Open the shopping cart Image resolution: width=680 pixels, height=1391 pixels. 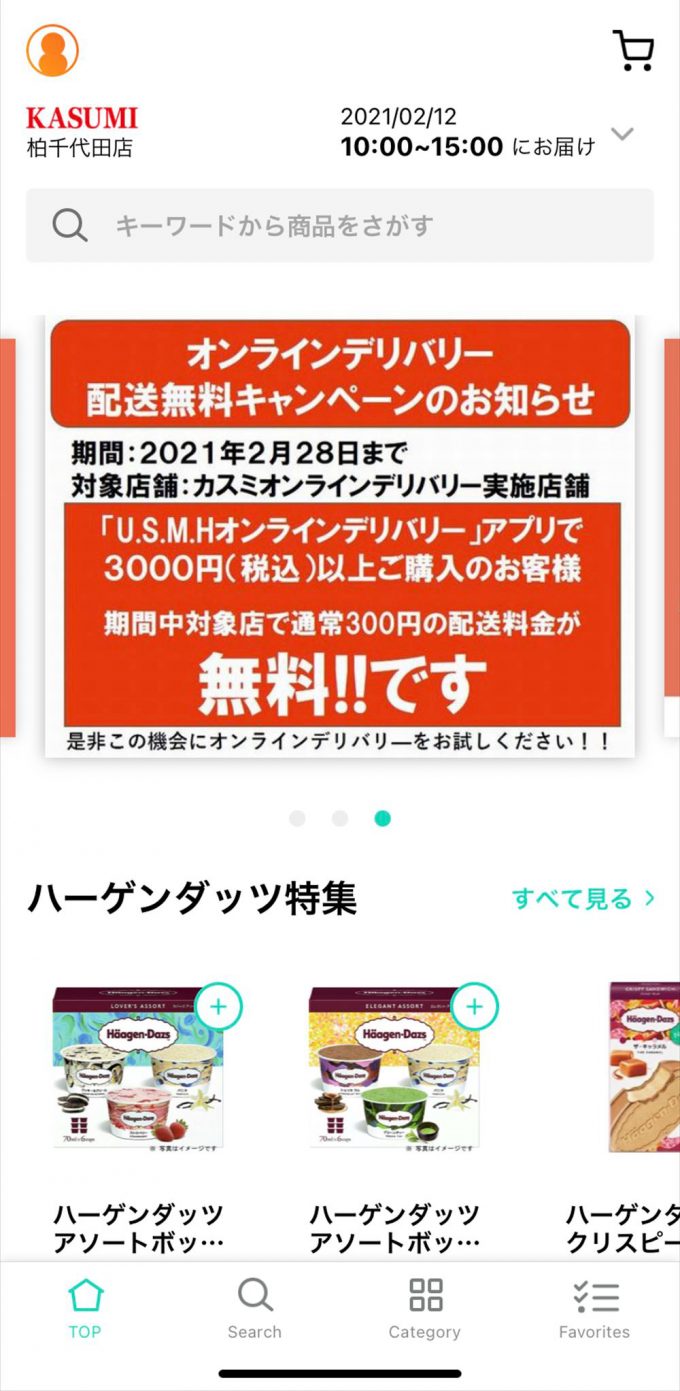[633, 50]
